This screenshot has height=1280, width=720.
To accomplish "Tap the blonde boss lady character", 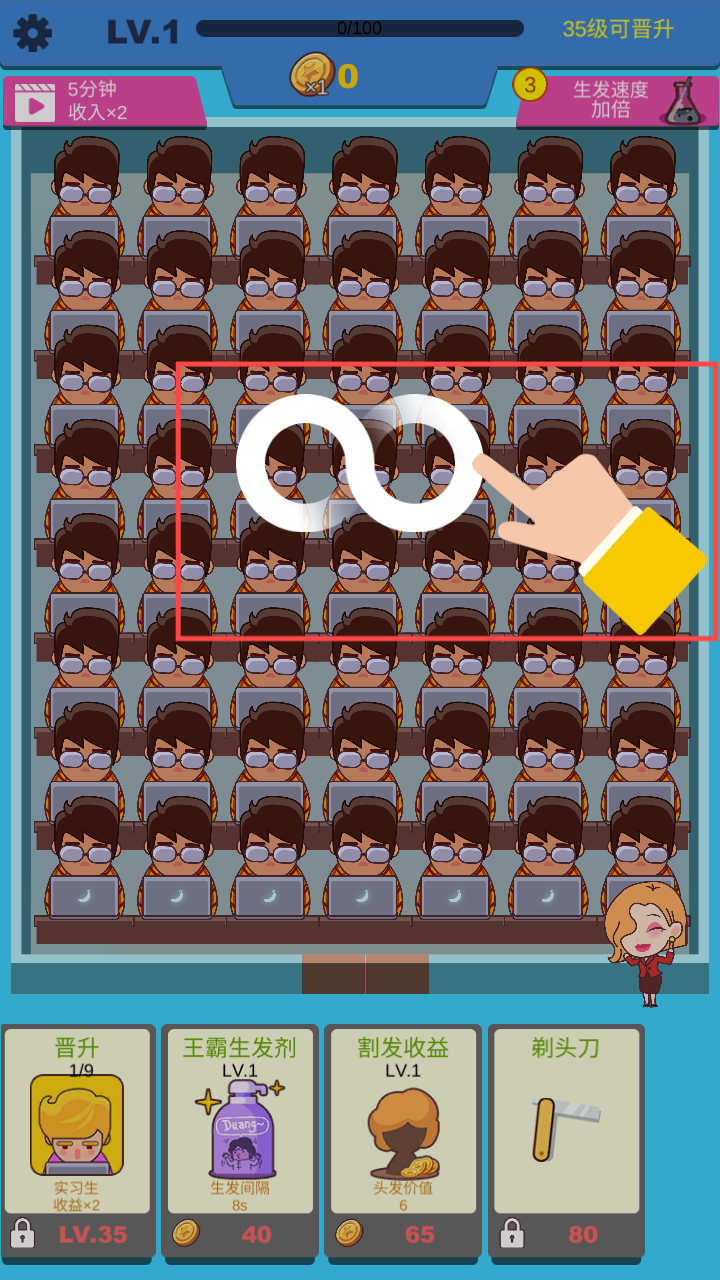I will coord(646,941).
